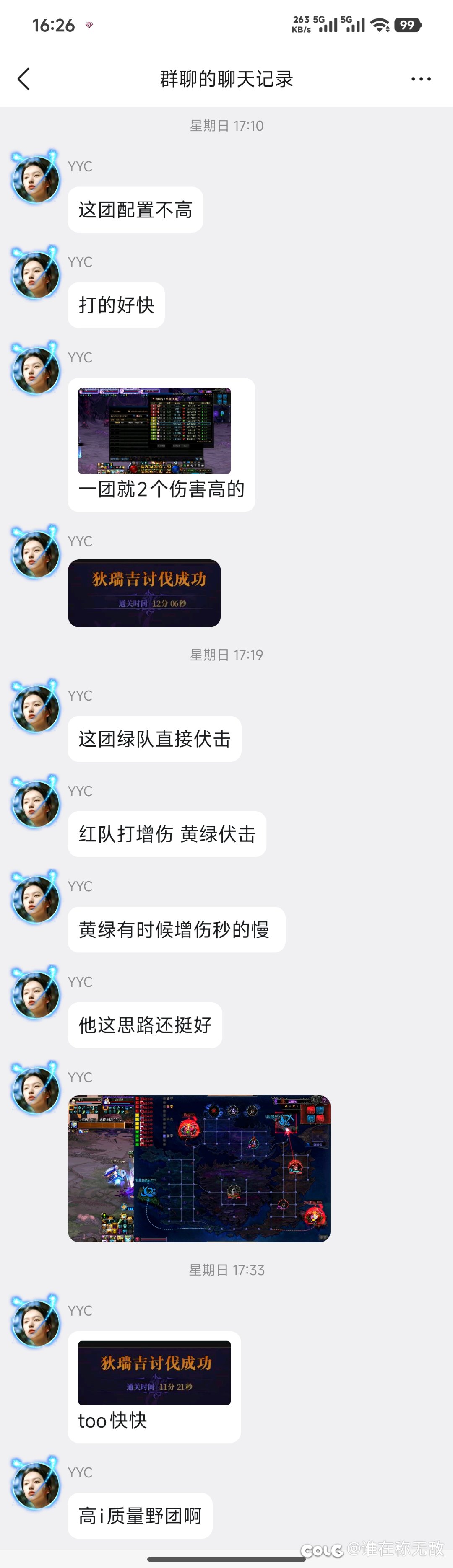Viewport: 453px width, 1568px height.
Task: Enlarge the raid map screenshot
Action: click(199, 1169)
